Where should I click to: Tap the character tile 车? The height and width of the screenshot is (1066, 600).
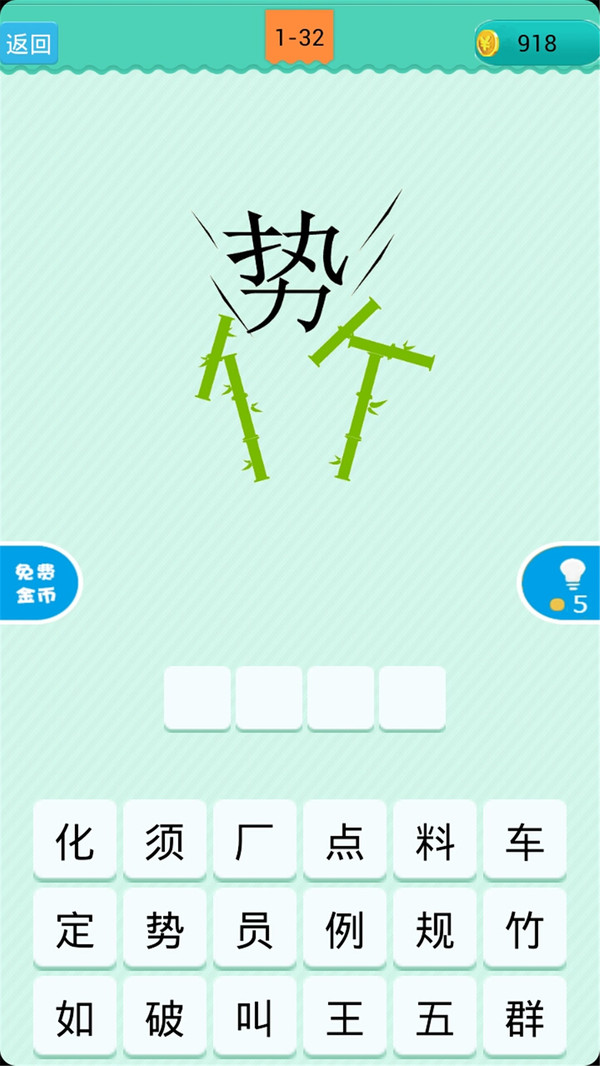[x=525, y=841]
